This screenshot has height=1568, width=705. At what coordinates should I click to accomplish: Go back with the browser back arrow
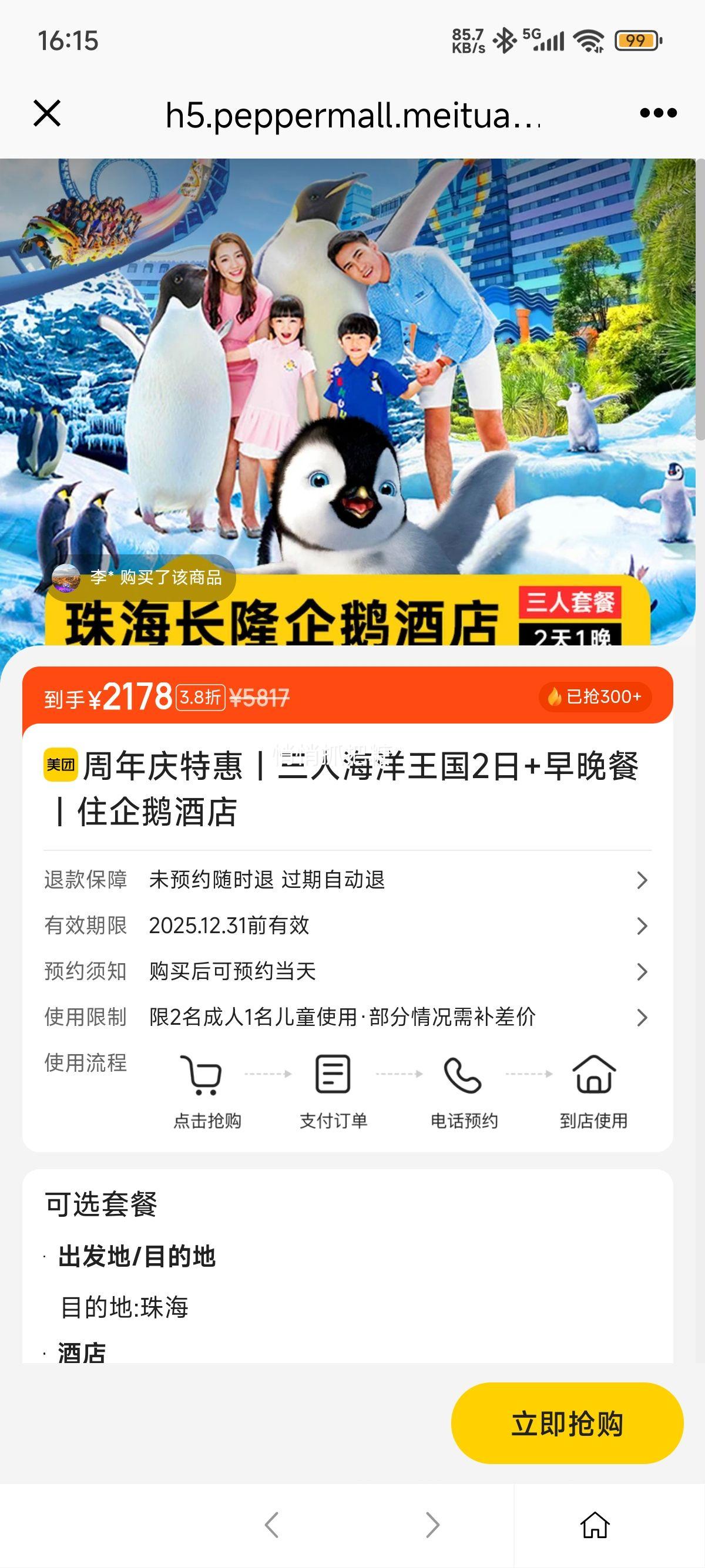[271, 1525]
